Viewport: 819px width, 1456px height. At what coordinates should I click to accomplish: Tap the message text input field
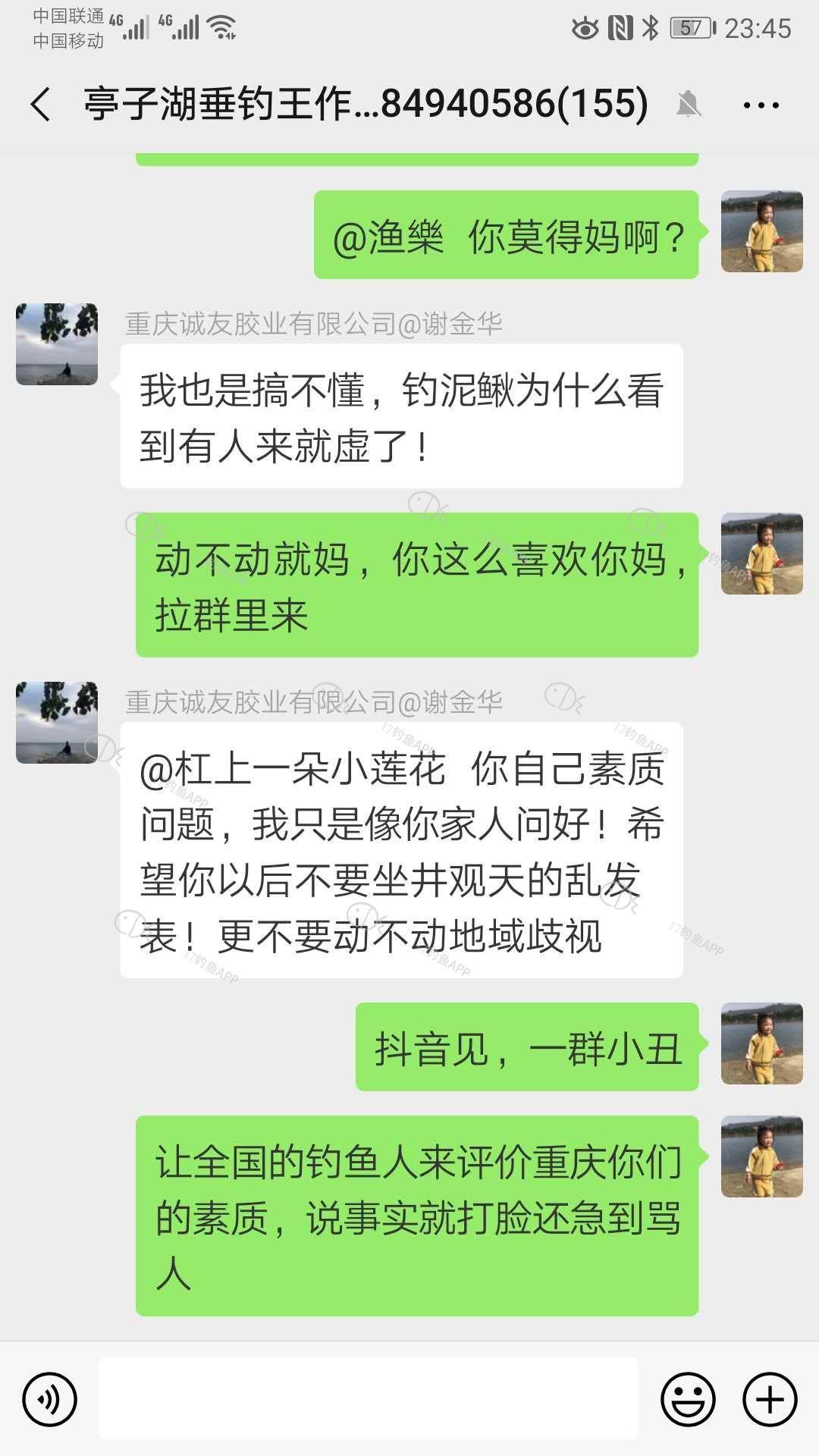coord(369,1399)
